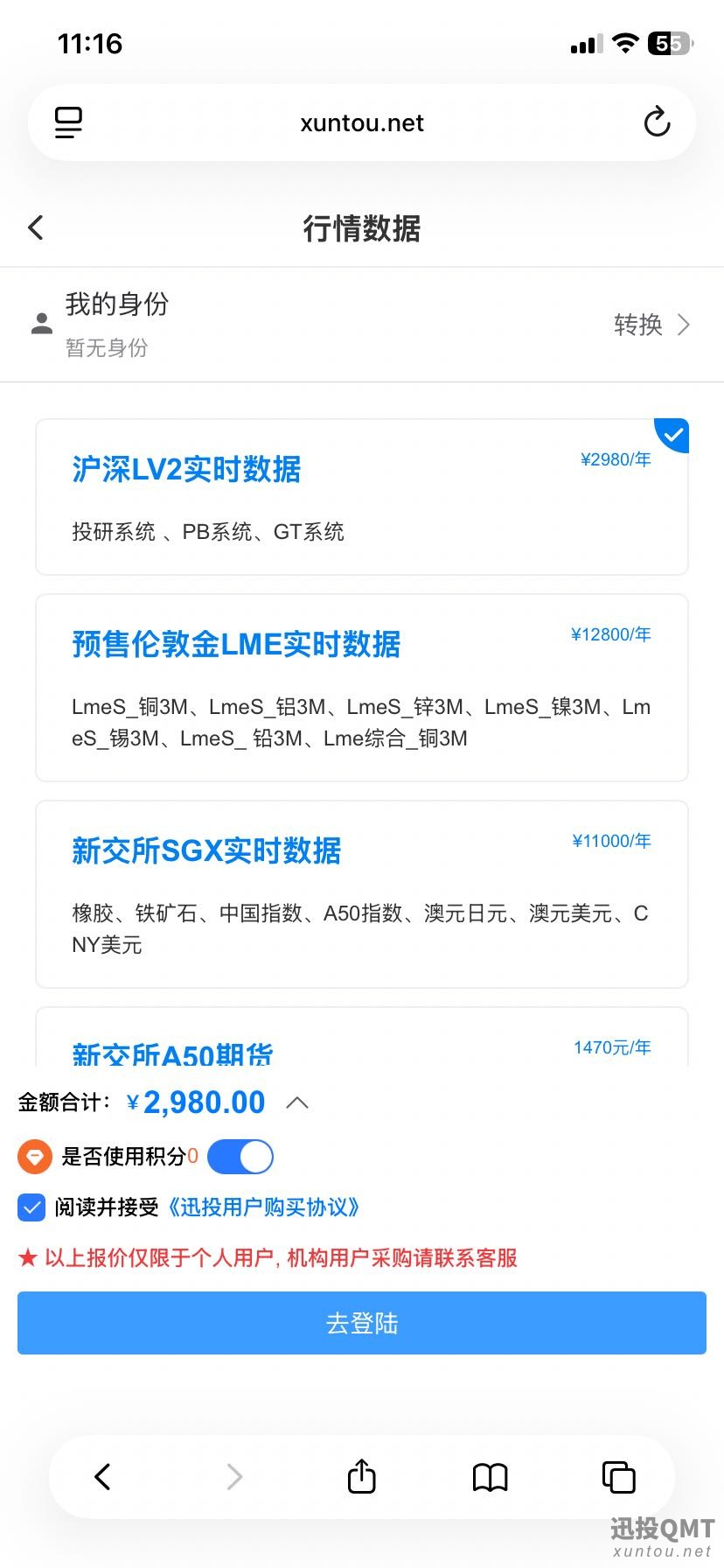Select the 新交所SGX实时数据 card
The height and width of the screenshot is (1568, 724).
[x=361, y=893]
